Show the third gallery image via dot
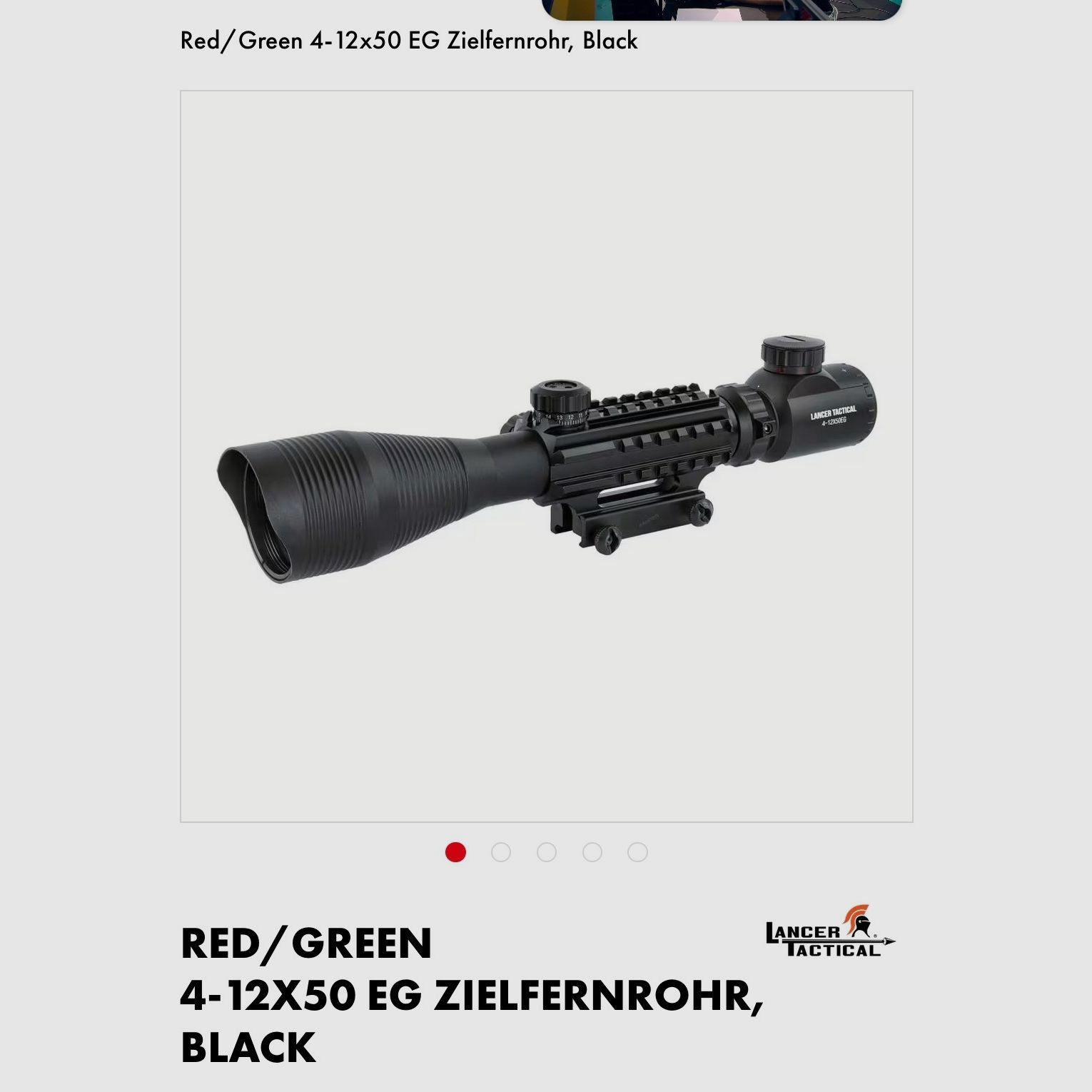 pyautogui.click(x=547, y=852)
